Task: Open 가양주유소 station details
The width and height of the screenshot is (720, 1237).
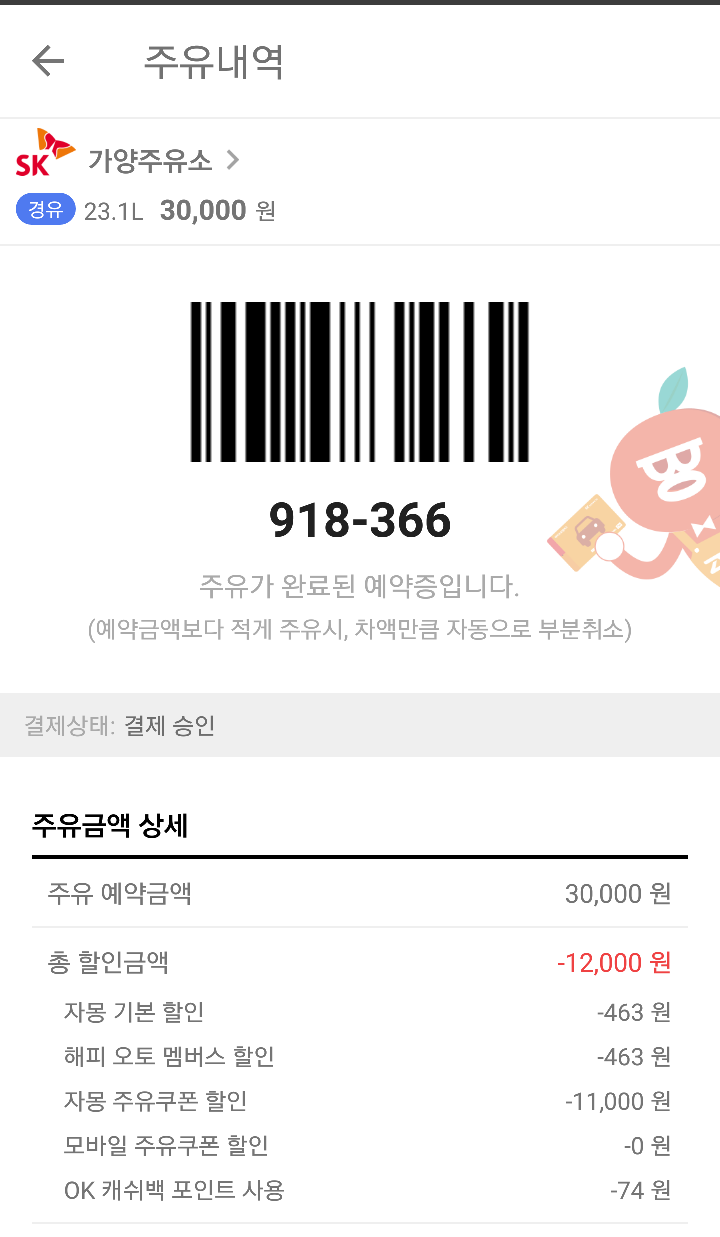Action: (164, 160)
